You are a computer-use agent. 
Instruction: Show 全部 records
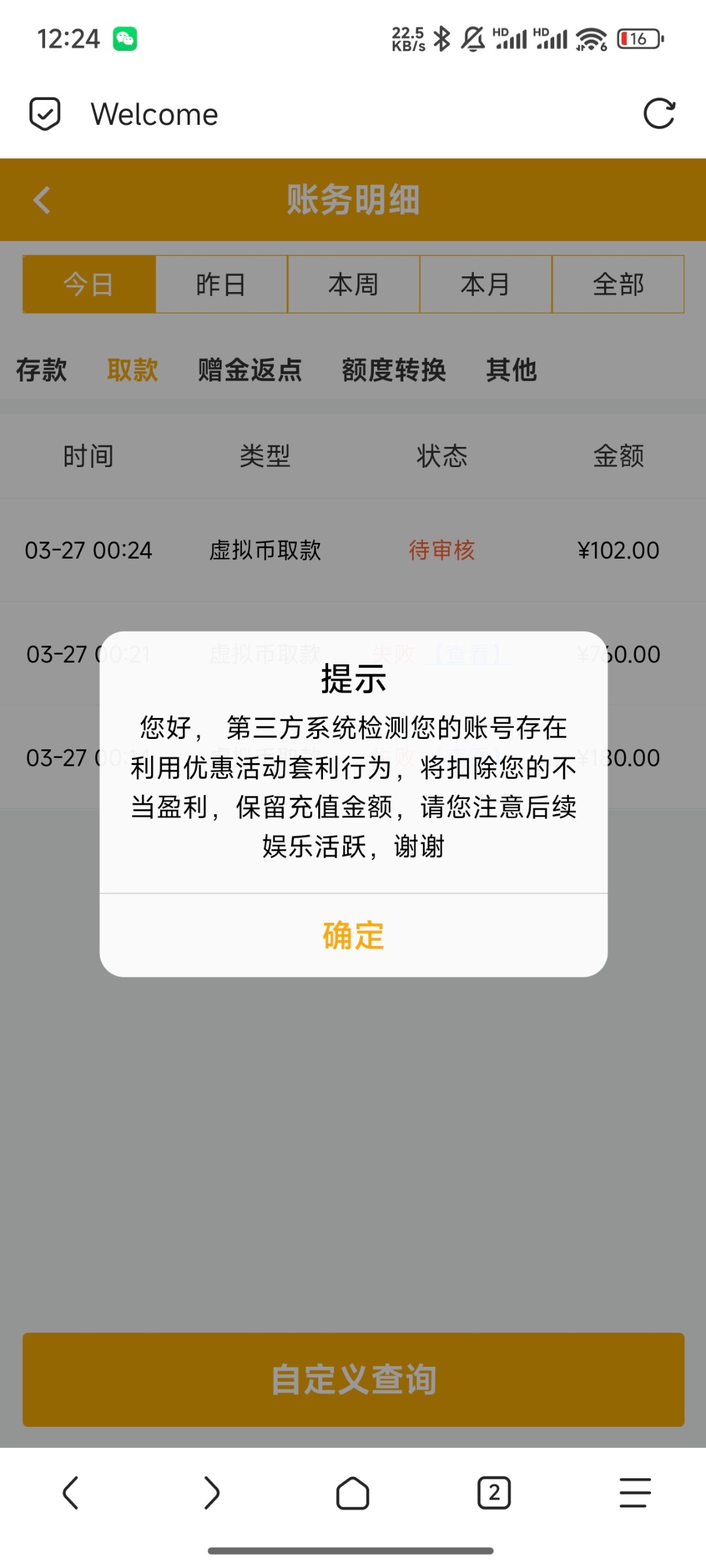tap(618, 284)
